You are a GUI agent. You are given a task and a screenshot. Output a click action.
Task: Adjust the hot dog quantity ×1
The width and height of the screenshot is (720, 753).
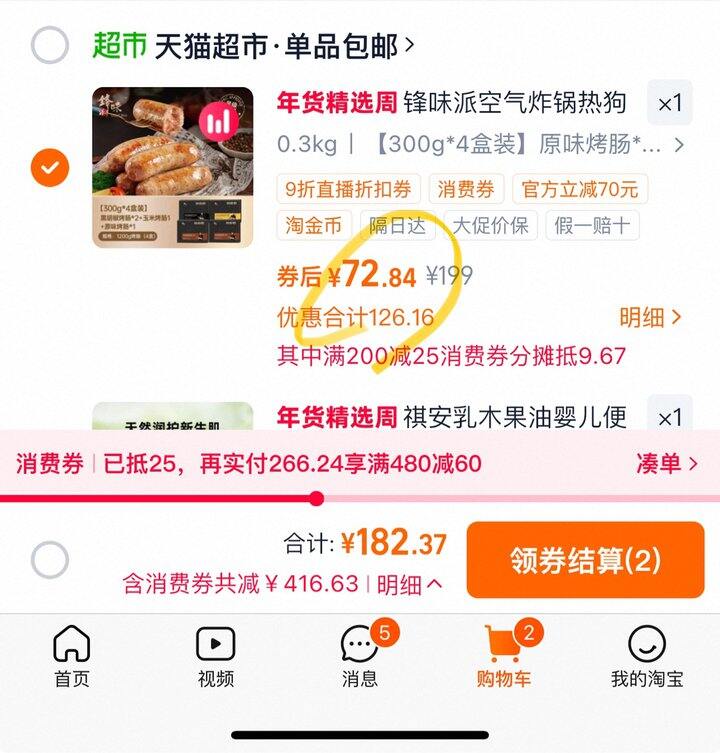[669, 103]
